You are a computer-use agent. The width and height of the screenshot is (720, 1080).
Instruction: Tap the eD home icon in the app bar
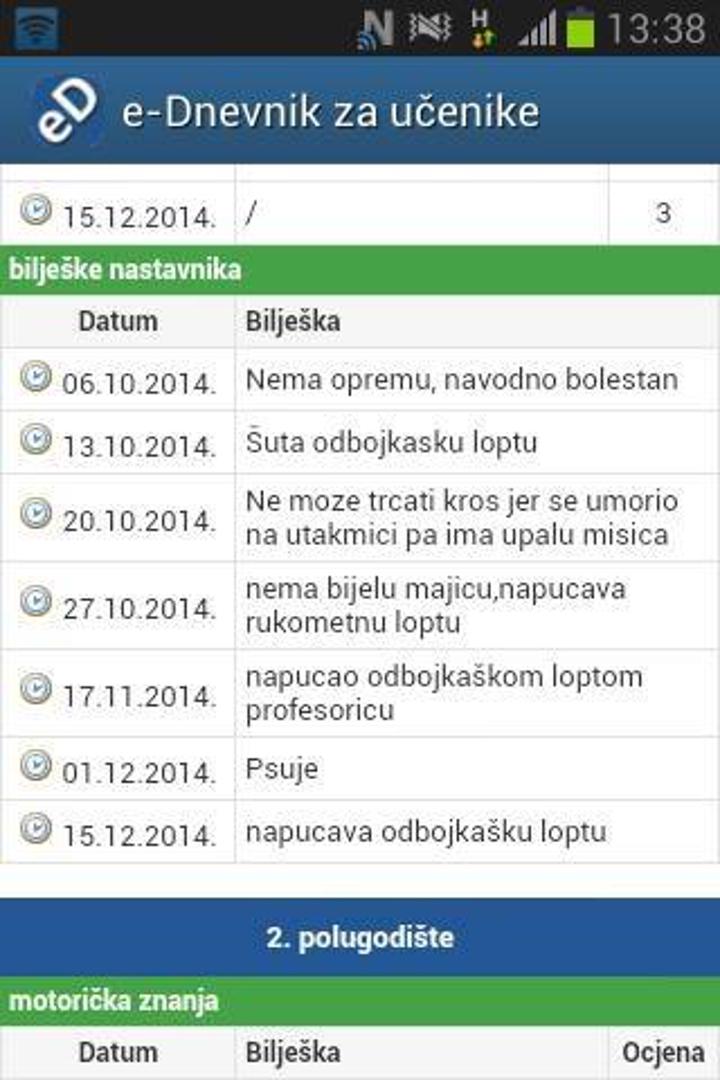coord(67,112)
